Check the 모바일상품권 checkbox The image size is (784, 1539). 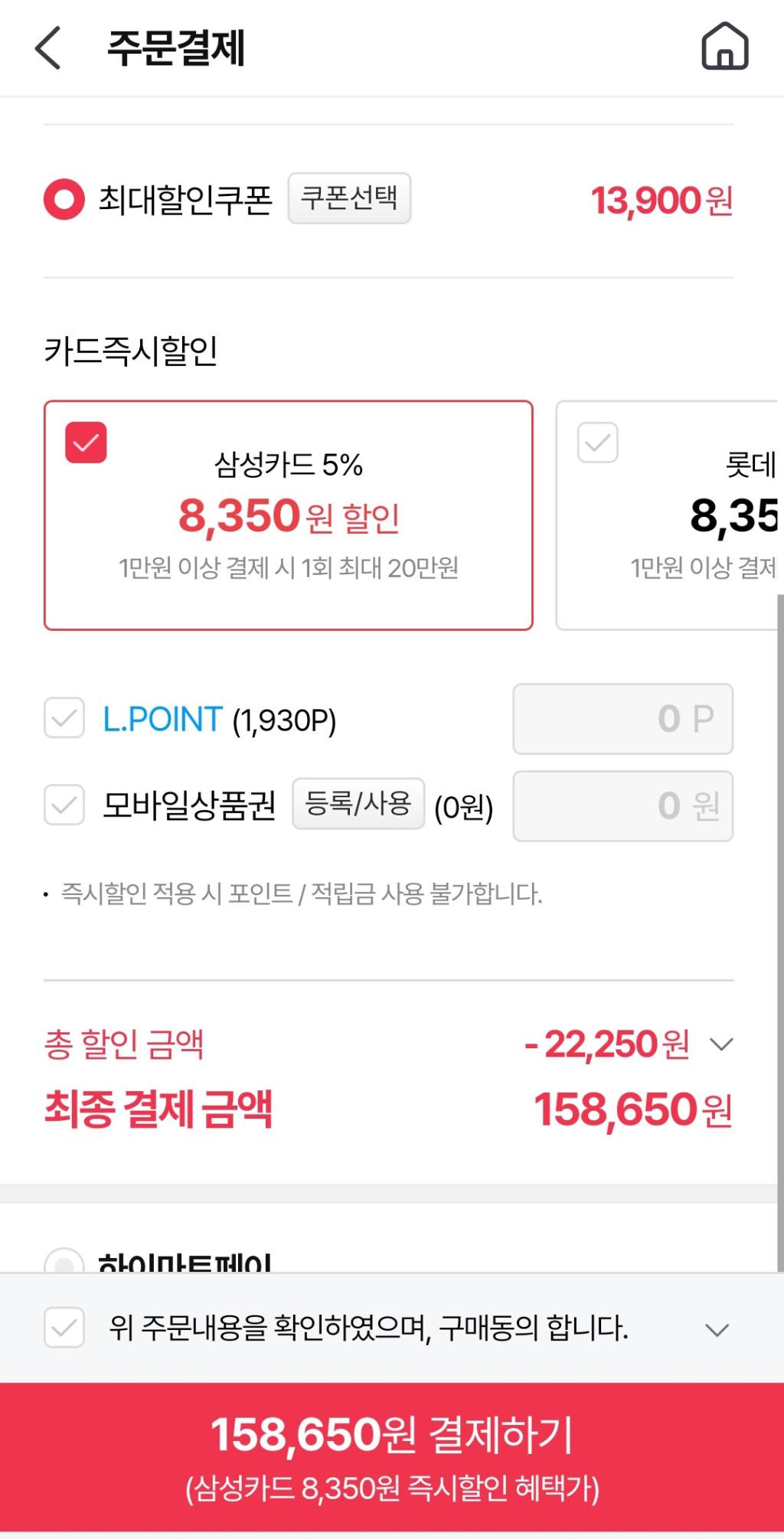tap(64, 805)
